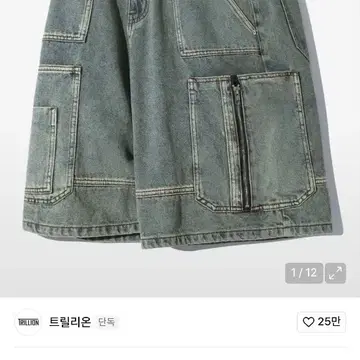The height and width of the screenshot is (360, 360).
Task: Like the 트릴리온 brand with the heart button
Action: 321,322
